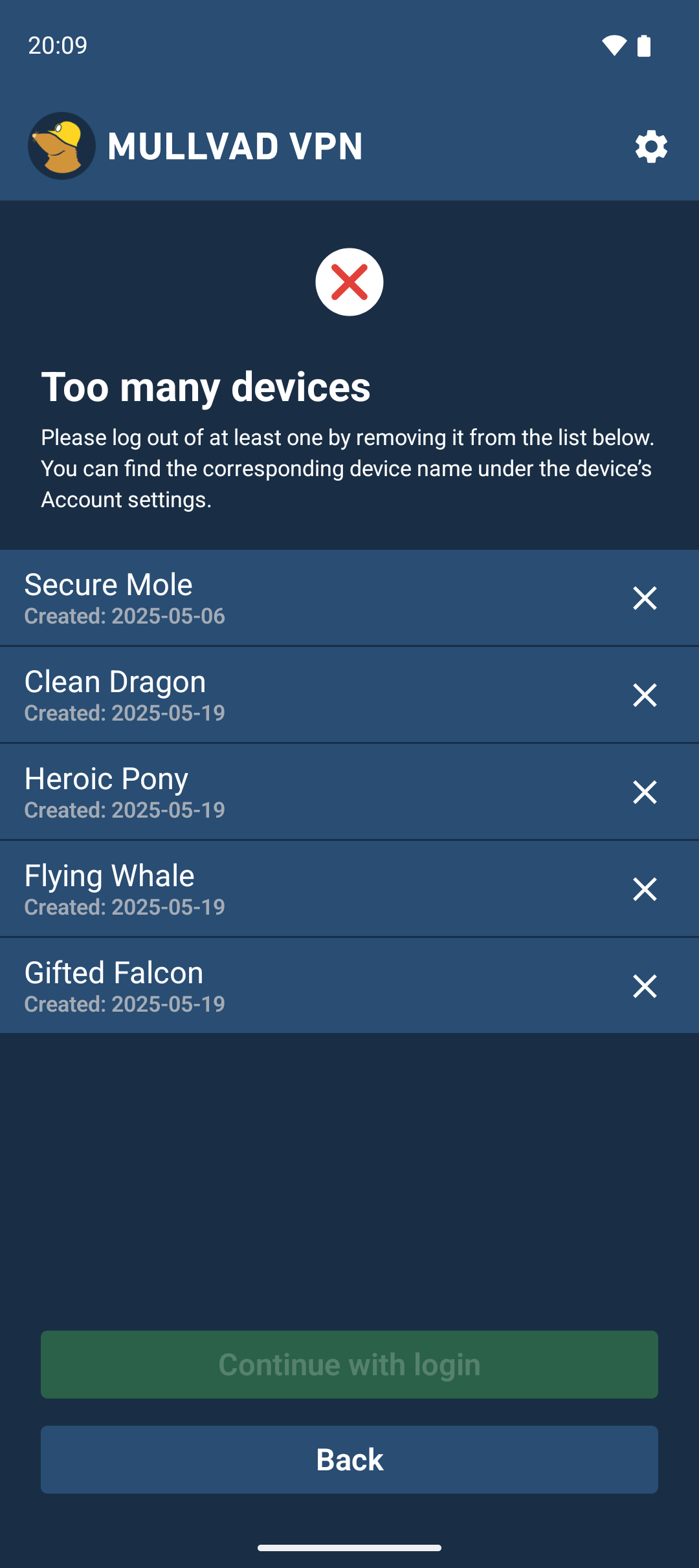The image size is (699, 1568).
Task: Tap the Wi-Fi status bar icon
Action: (x=614, y=45)
